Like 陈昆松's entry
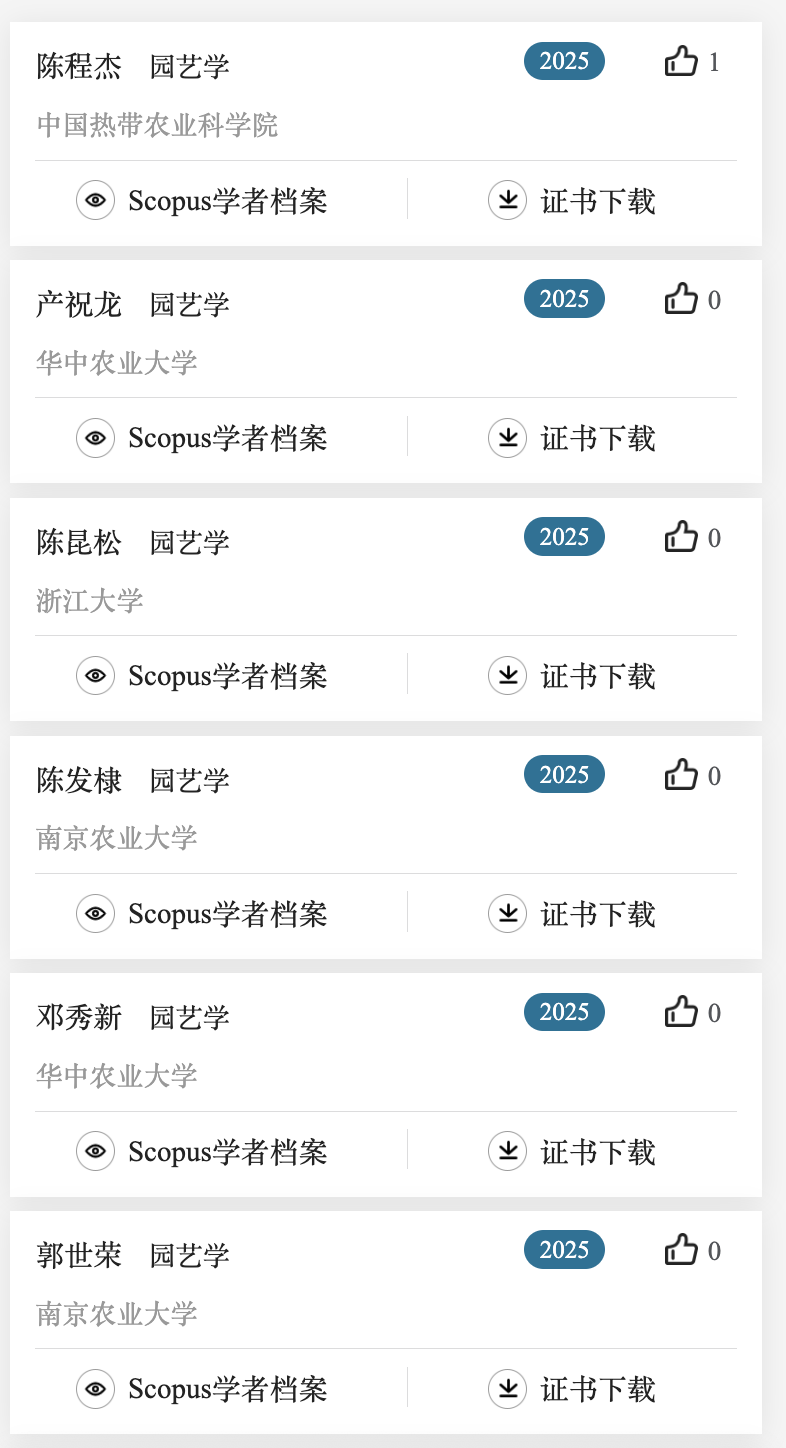The height and width of the screenshot is (1448, 786). click(681, 537)
